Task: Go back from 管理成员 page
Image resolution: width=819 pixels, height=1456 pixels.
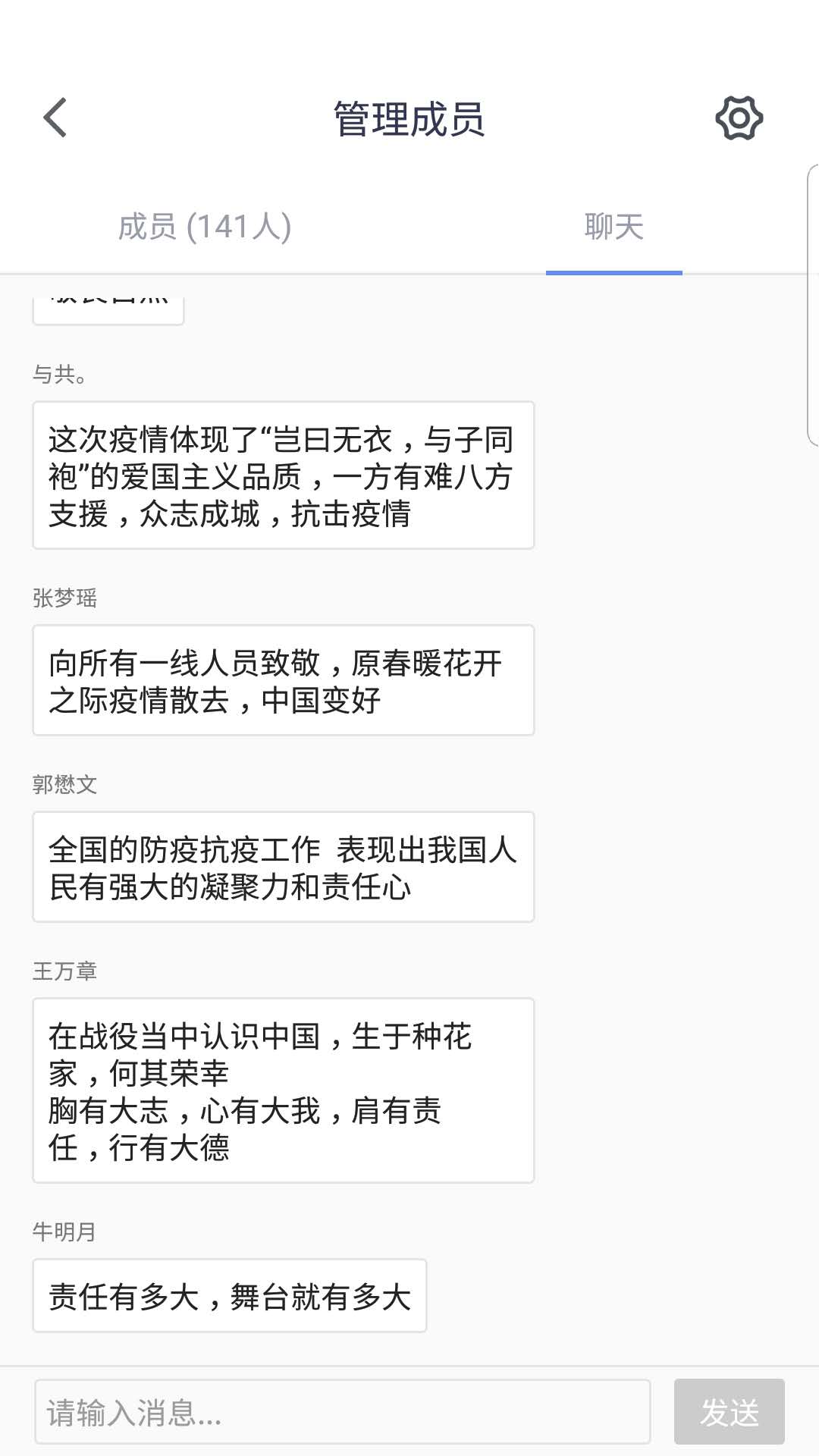Action: (55, 118)
